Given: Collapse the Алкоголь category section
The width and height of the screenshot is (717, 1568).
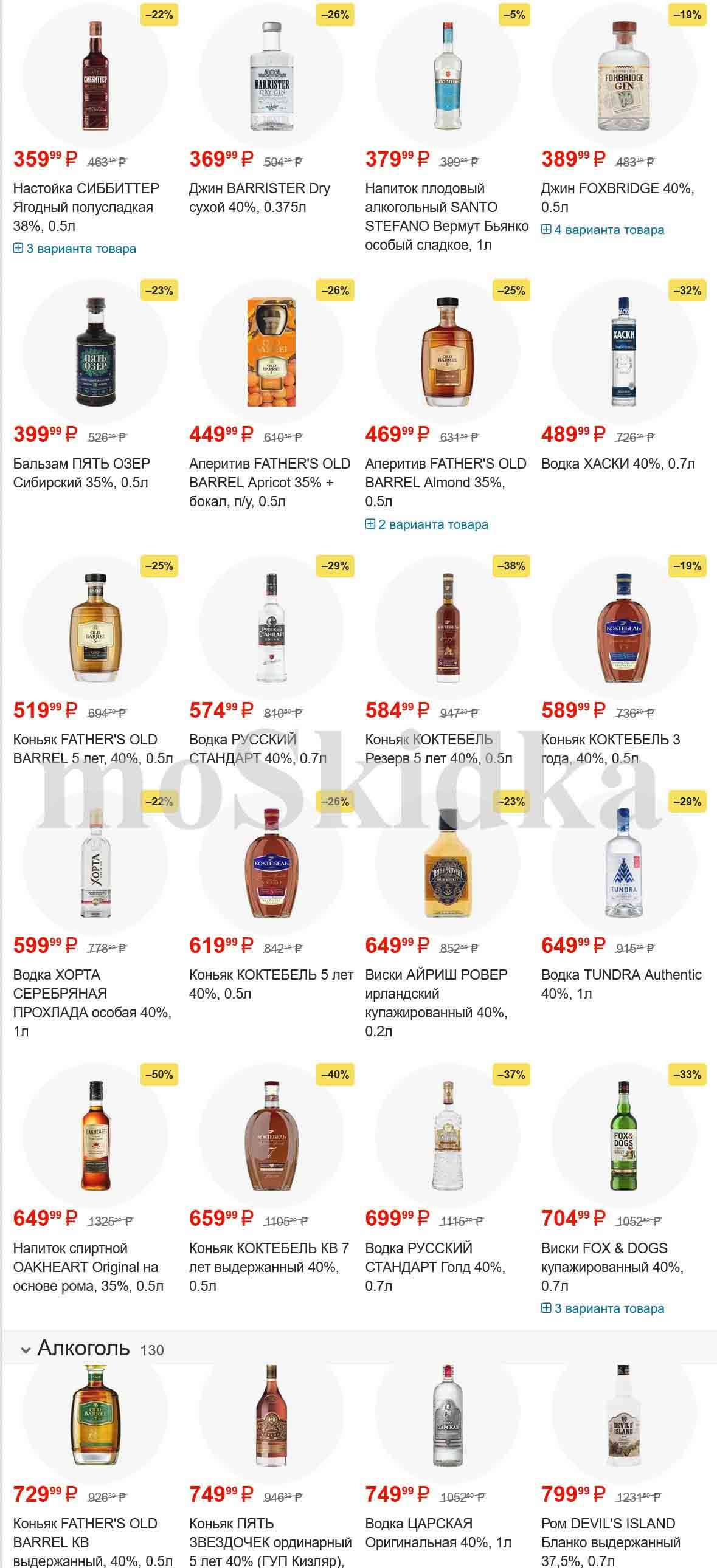Looking at the screenshot, I should [26, 1350].
